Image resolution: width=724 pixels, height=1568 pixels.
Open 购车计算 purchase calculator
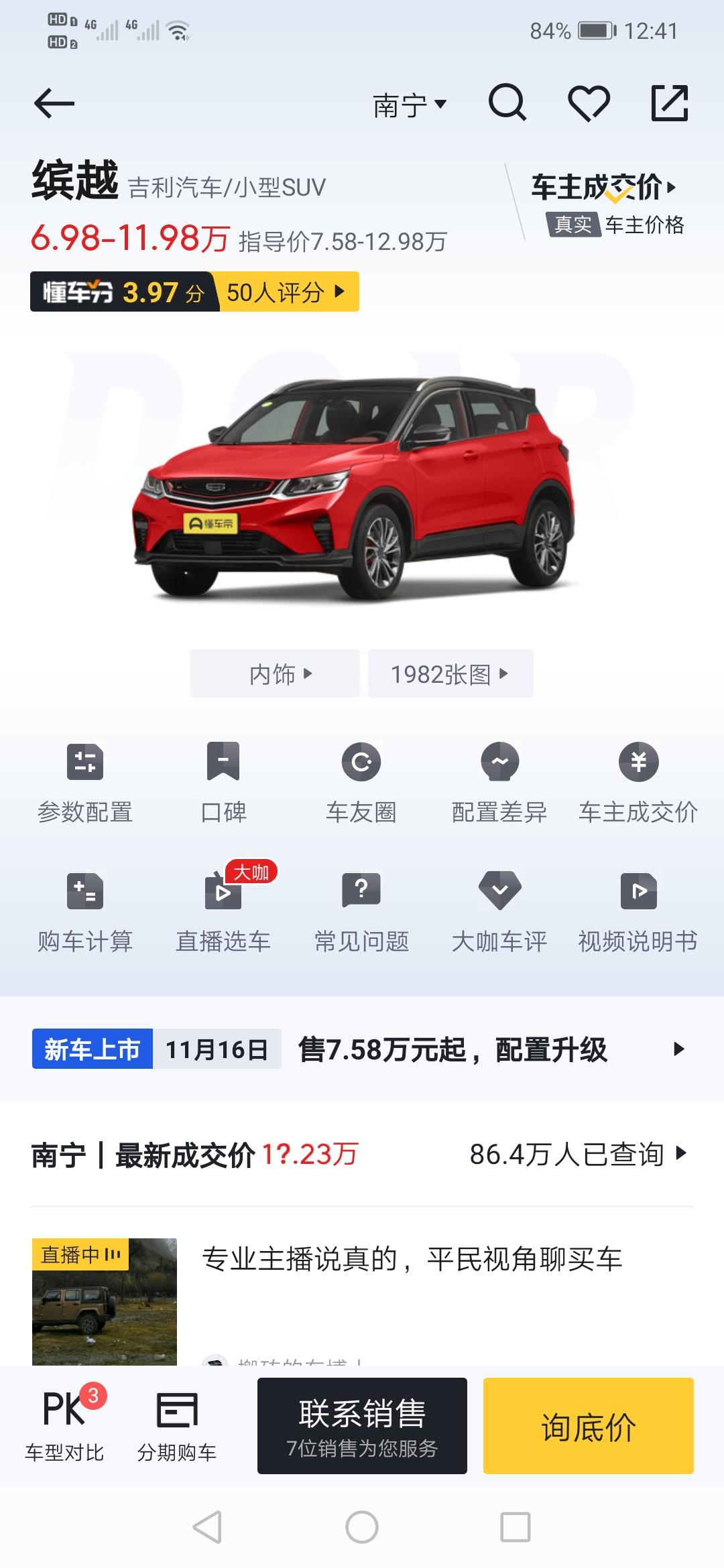(85, 911)
